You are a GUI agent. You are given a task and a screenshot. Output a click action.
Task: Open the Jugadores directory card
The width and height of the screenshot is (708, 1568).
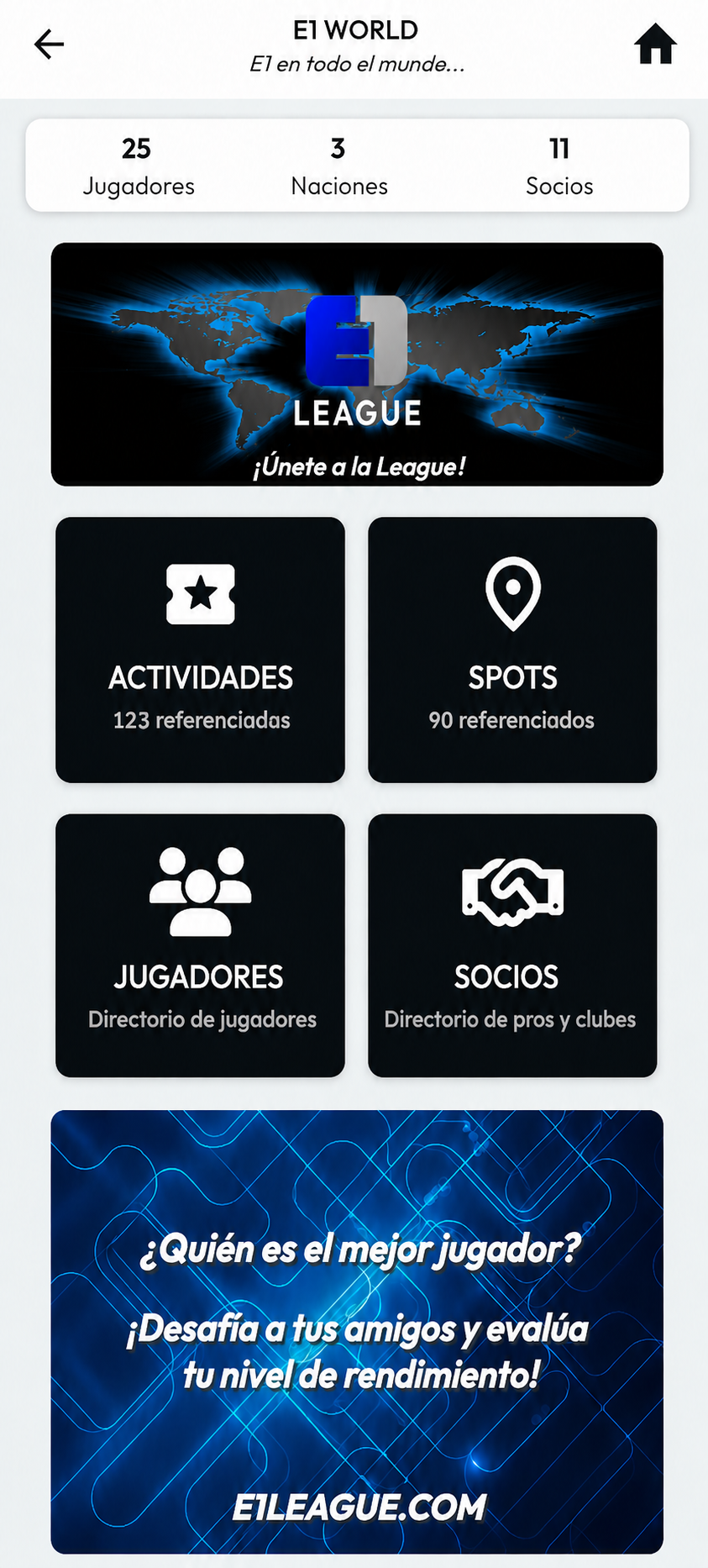click(x=200, y=945)
